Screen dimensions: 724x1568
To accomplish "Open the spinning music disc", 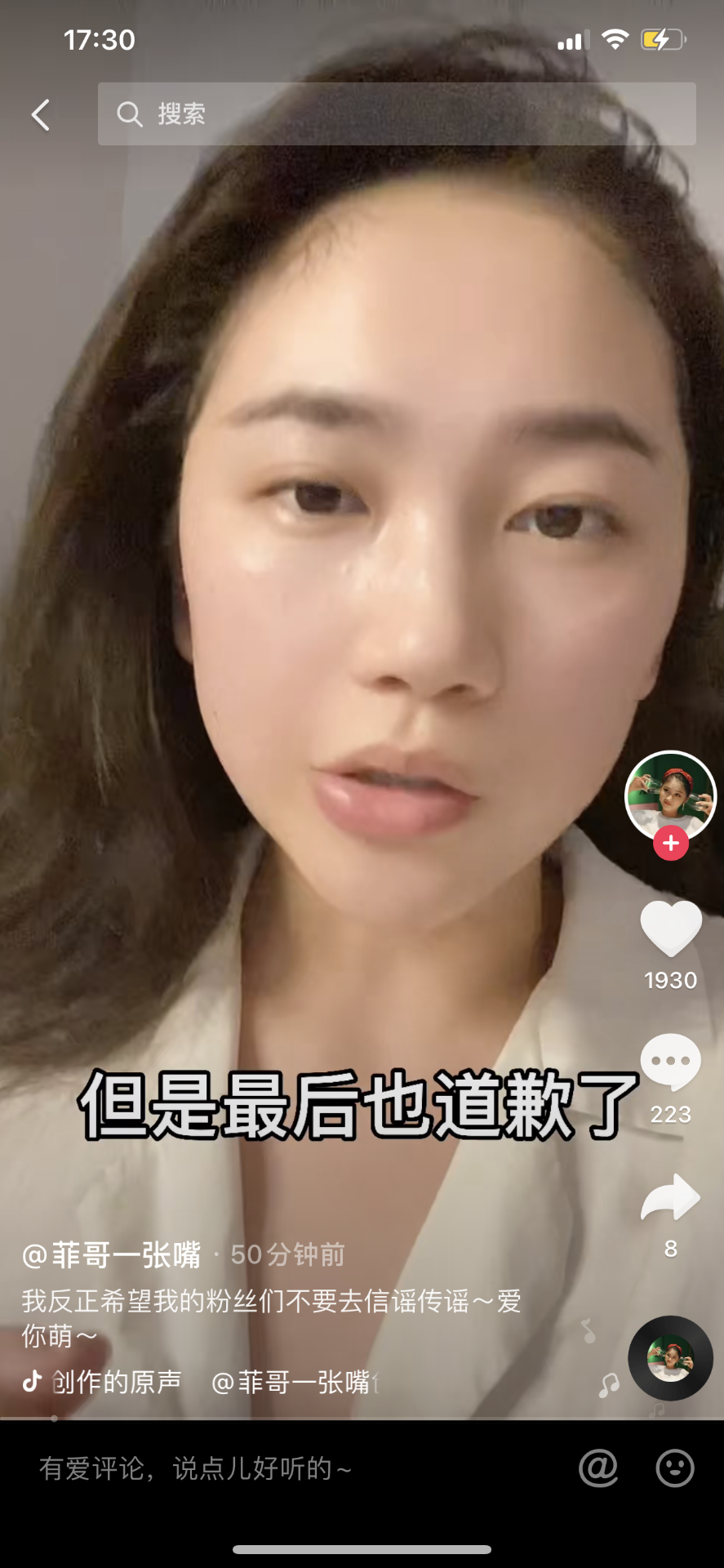I will point(671,1358).
